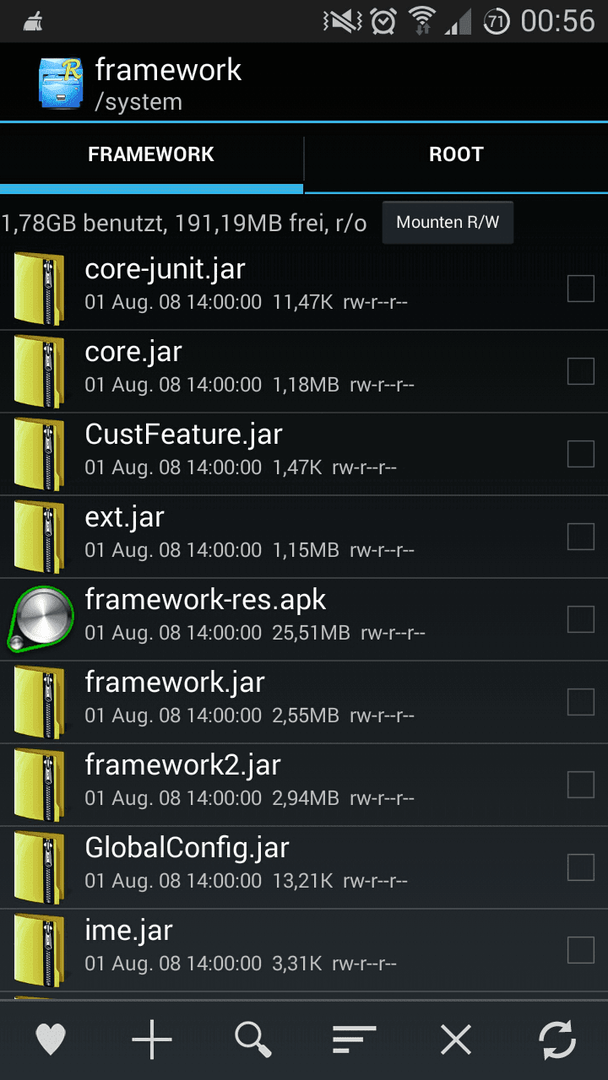
Task: Mark framework2.jar checkbox
Action: click(580, 785)
